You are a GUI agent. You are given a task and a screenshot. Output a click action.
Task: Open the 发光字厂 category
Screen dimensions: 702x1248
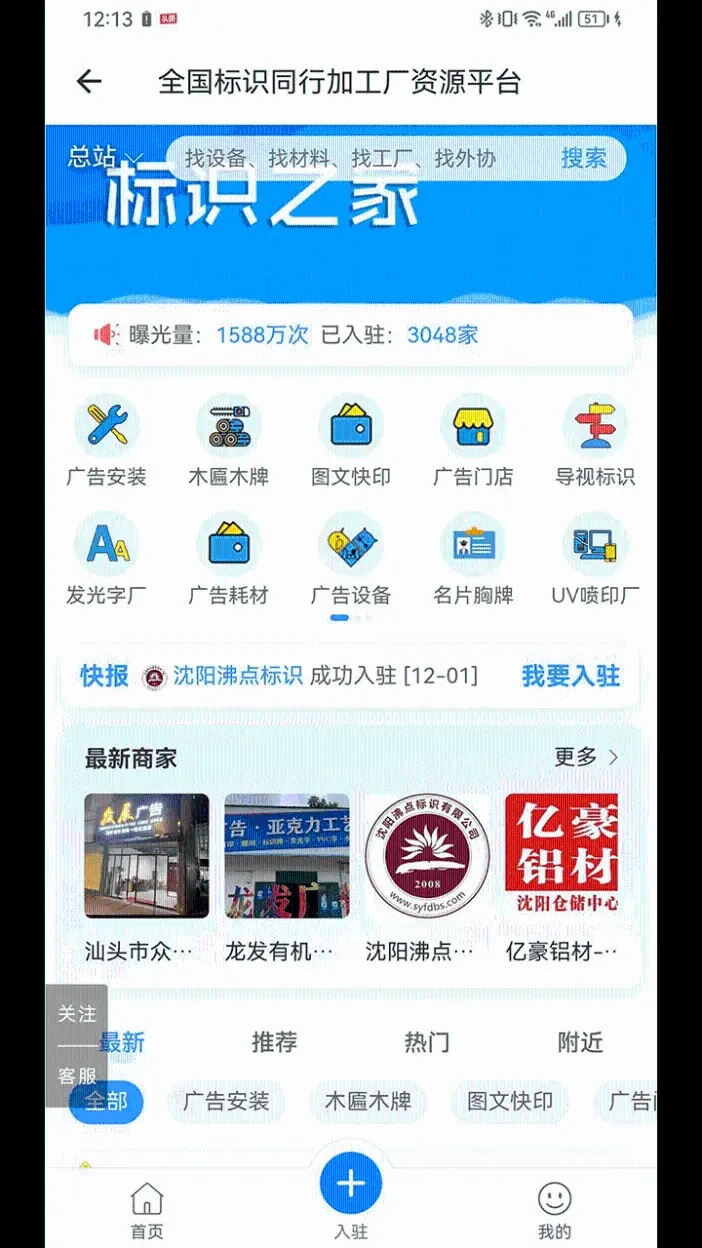[x=106, y=560]
